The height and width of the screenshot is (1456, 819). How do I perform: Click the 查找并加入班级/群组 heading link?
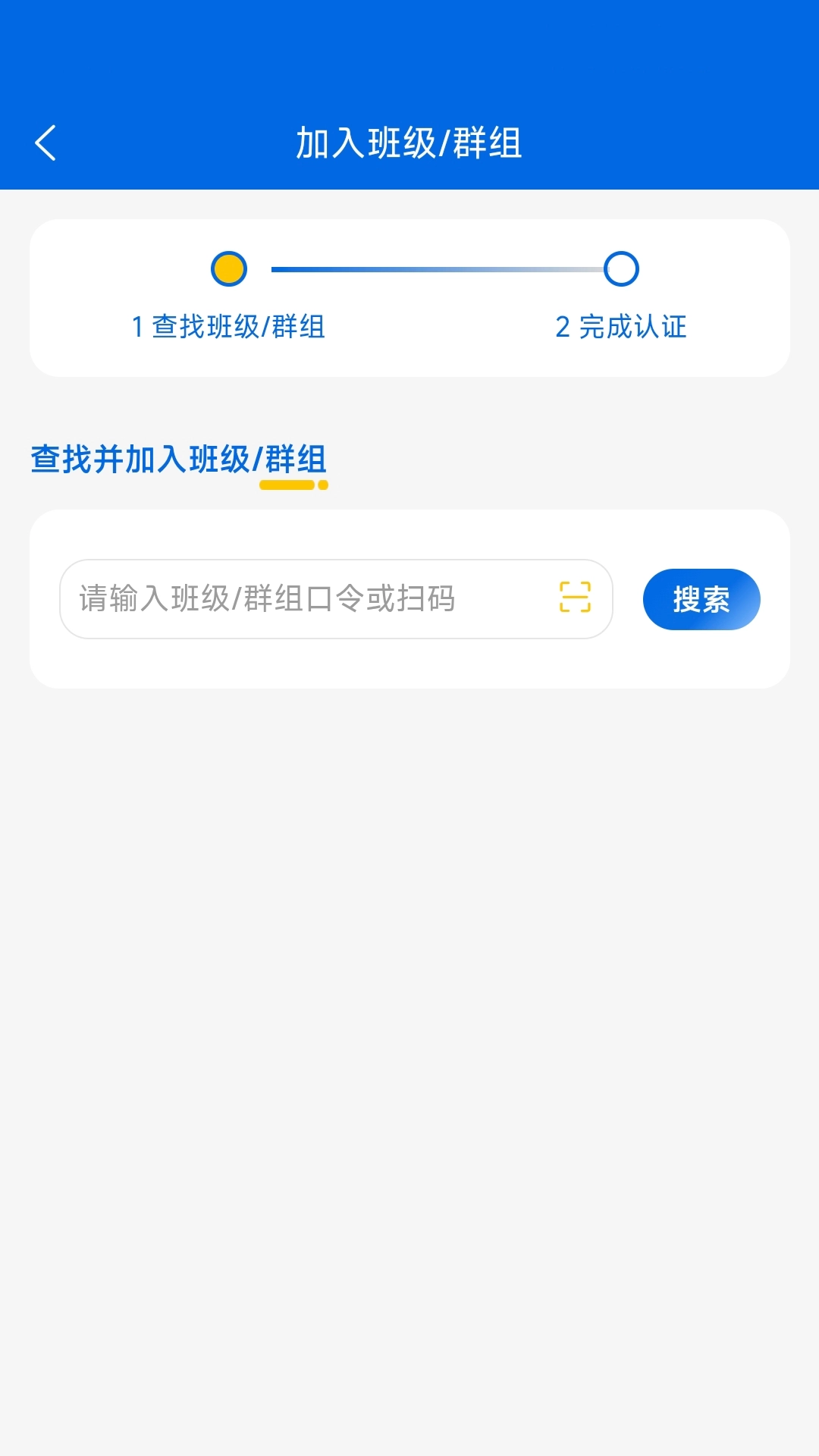tap(177, 457)
